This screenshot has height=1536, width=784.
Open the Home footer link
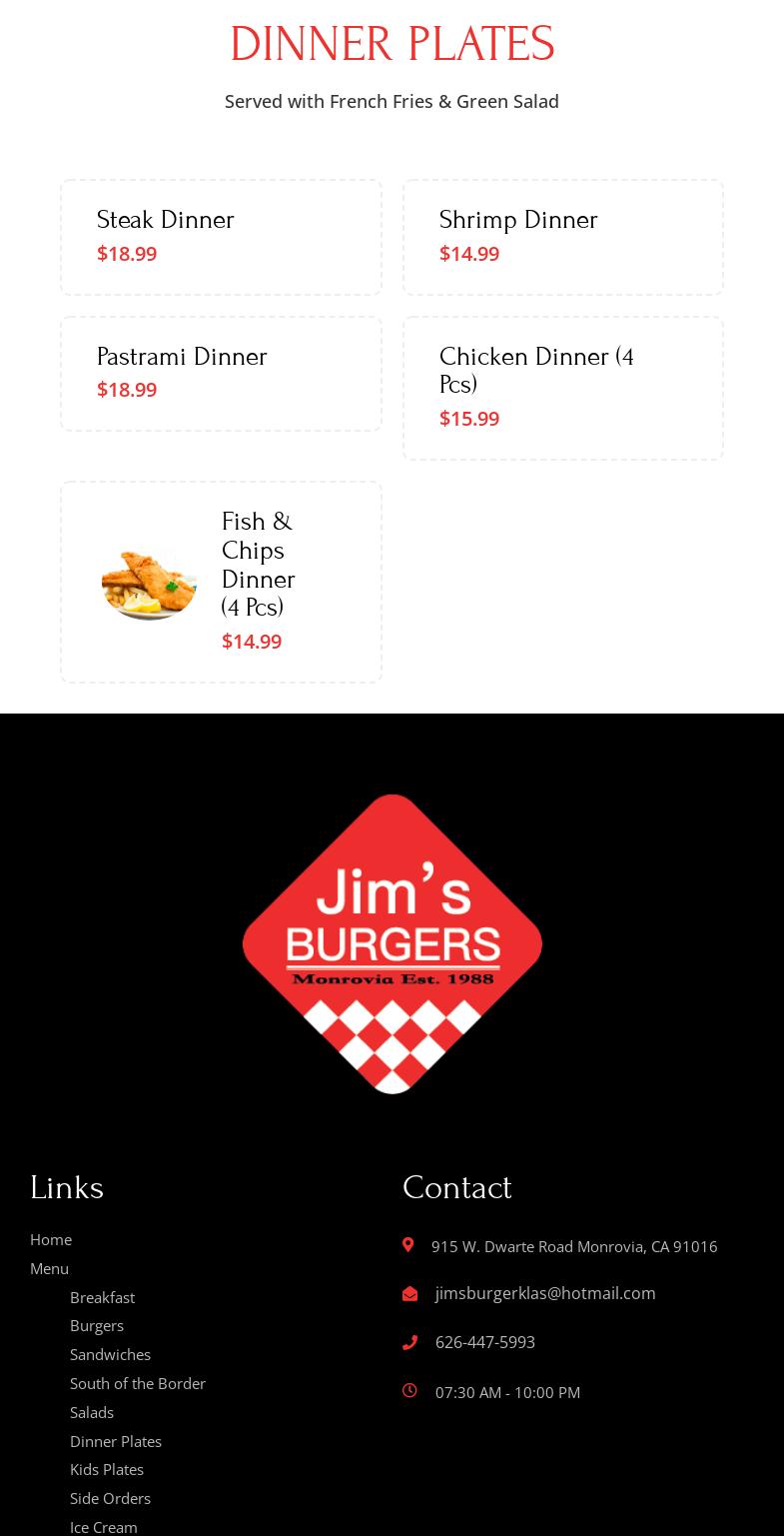click(51, 1239)
